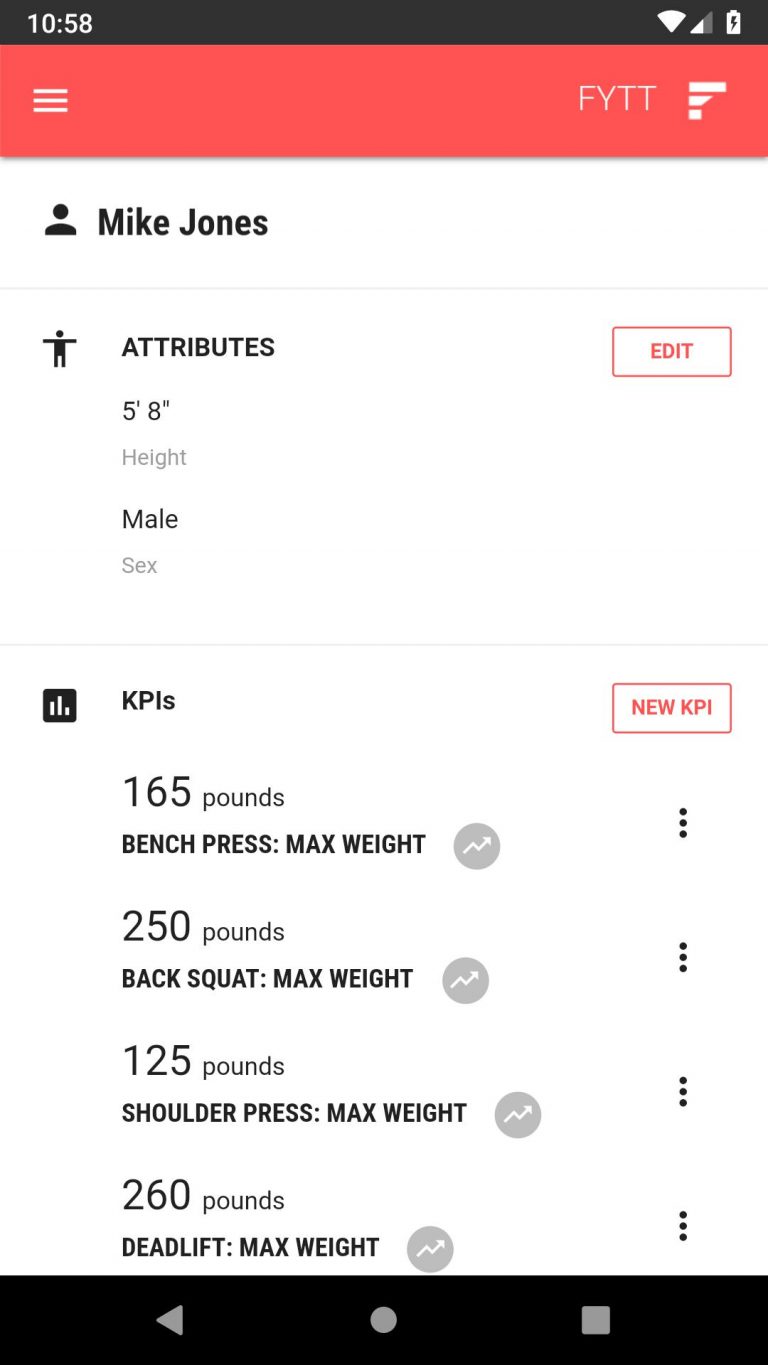Open the options menu for the Back Squat KPI
This screenshot has width=768, height=1365.
683,957
